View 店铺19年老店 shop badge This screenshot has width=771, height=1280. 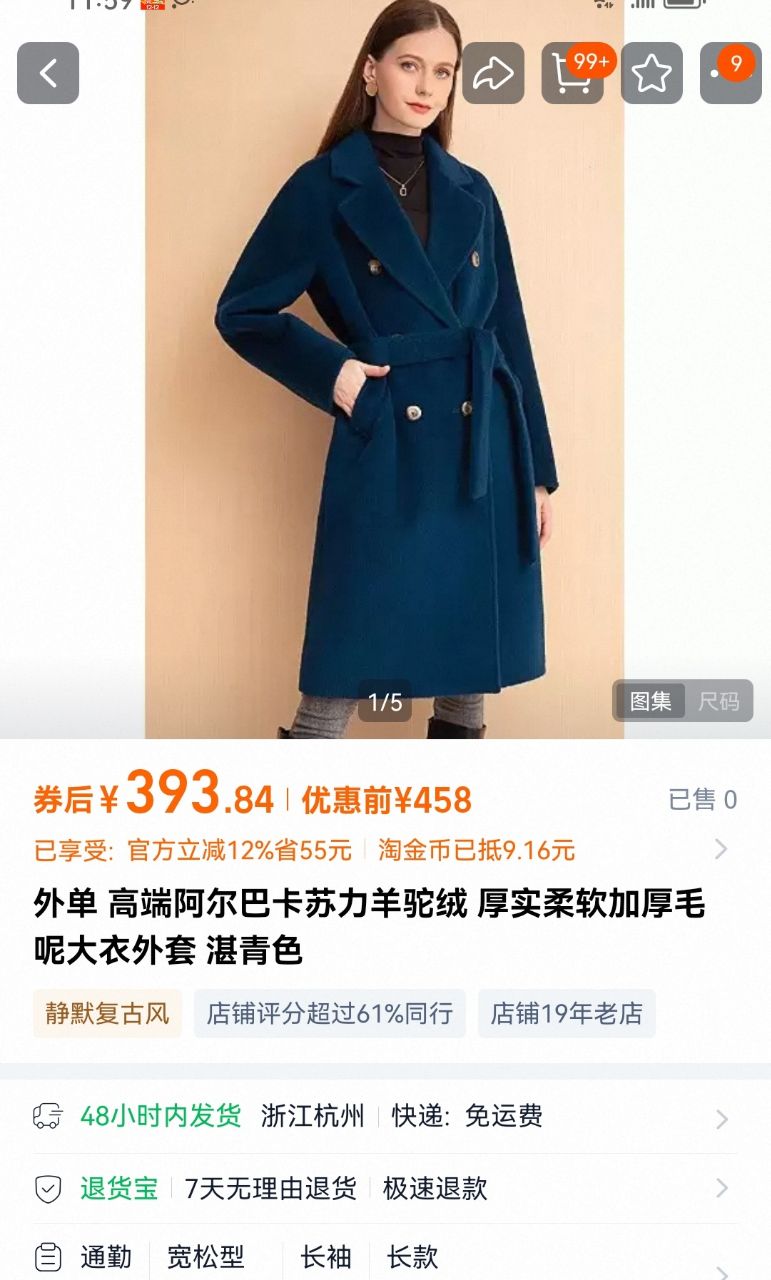pos(566,1013)
